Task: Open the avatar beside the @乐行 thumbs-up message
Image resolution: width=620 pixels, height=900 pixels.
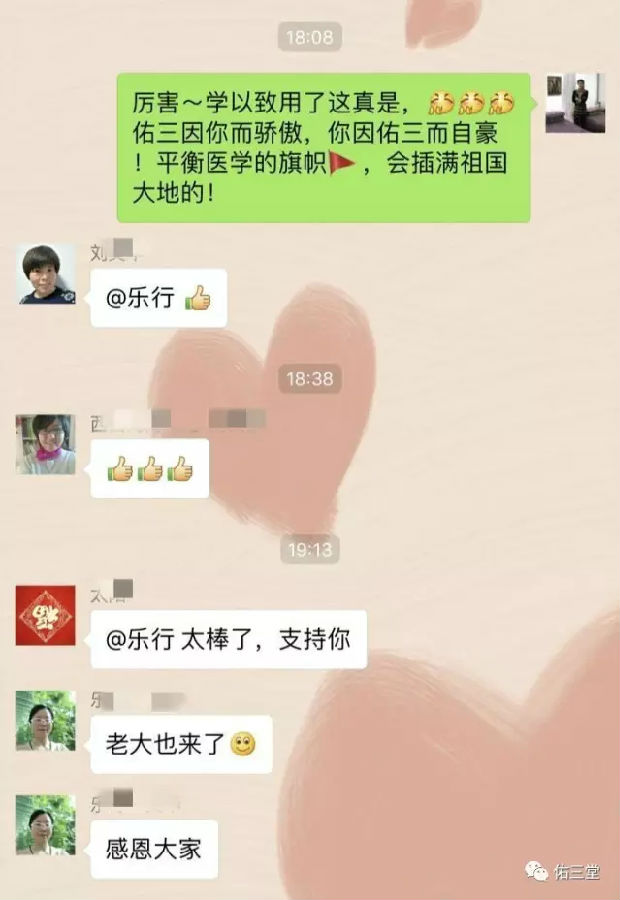Action: (x=45, y=274)
